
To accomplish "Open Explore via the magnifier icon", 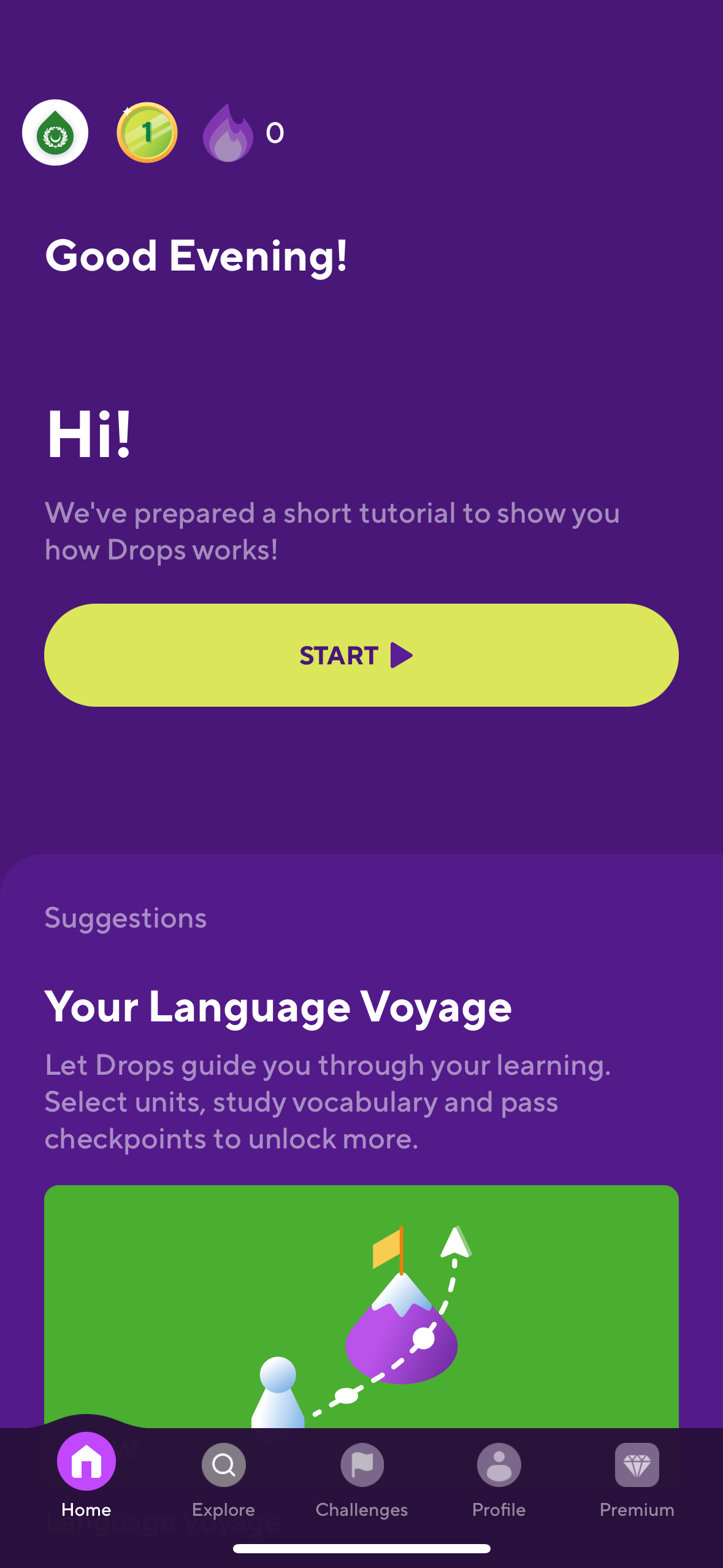I will point(223,1464).
